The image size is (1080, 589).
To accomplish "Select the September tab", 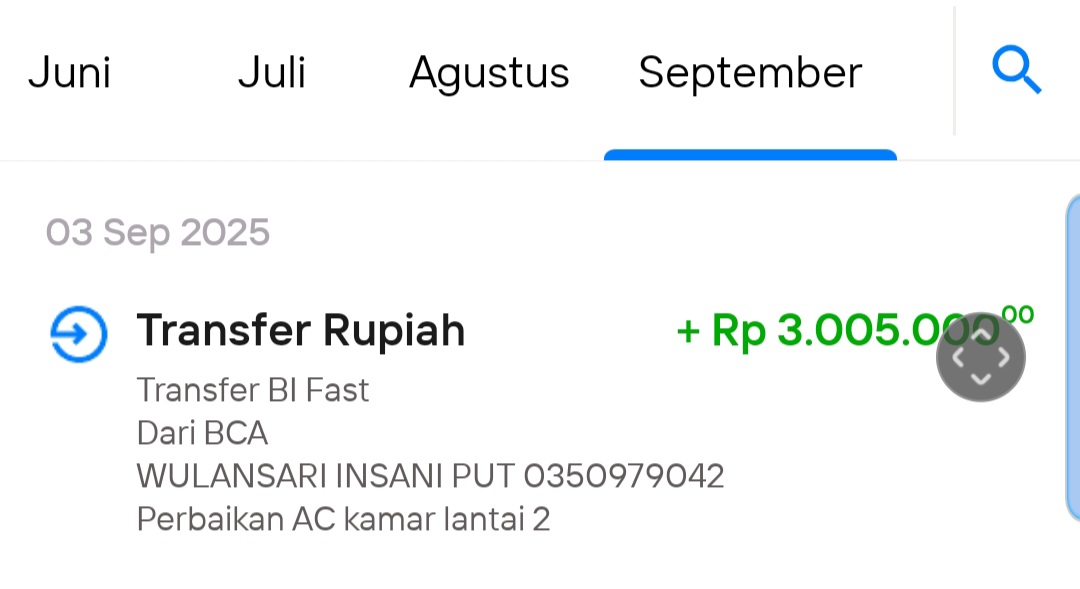I will (750, 73).
